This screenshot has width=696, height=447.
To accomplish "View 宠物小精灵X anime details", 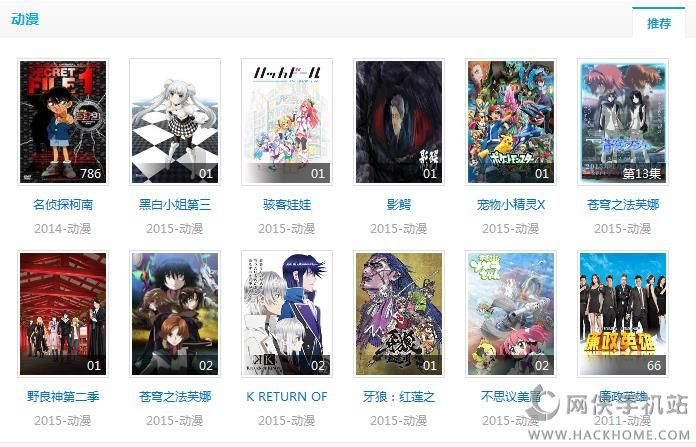I will pos(511,122).
